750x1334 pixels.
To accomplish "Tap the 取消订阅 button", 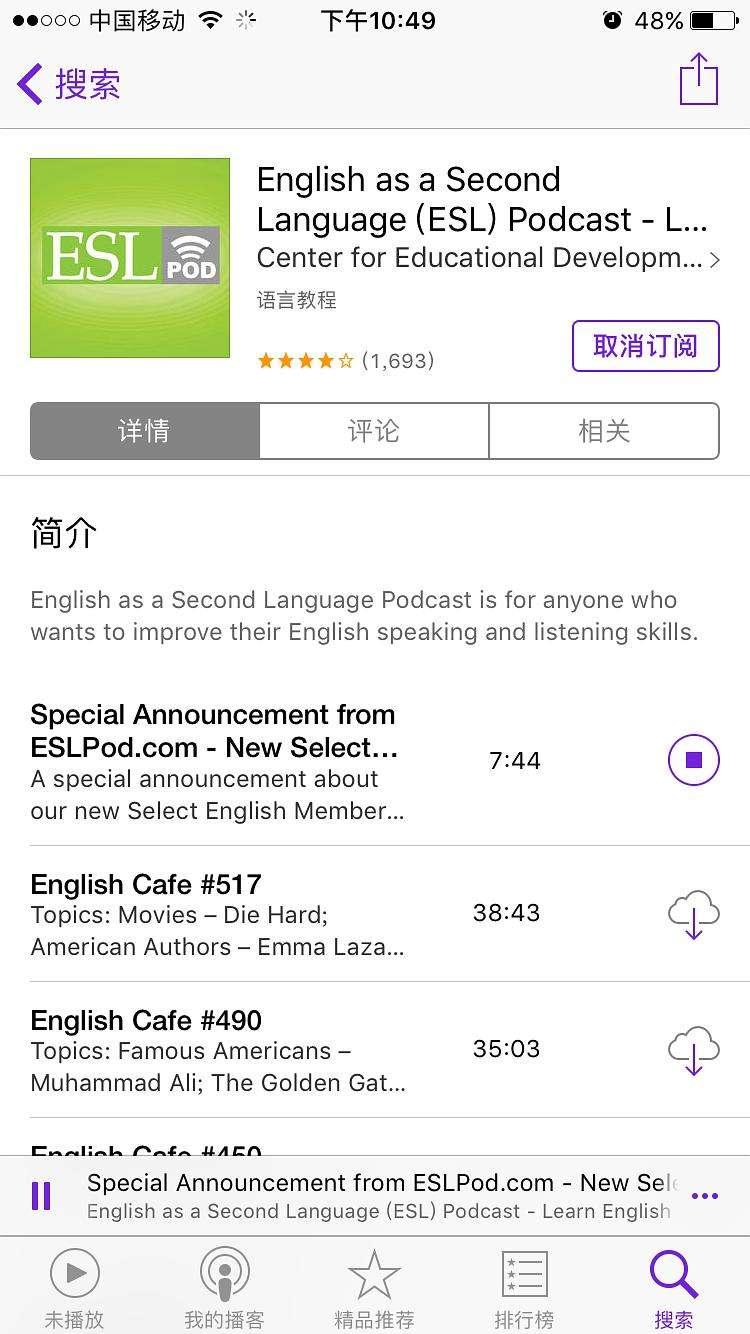I will [x=645, y=346].
